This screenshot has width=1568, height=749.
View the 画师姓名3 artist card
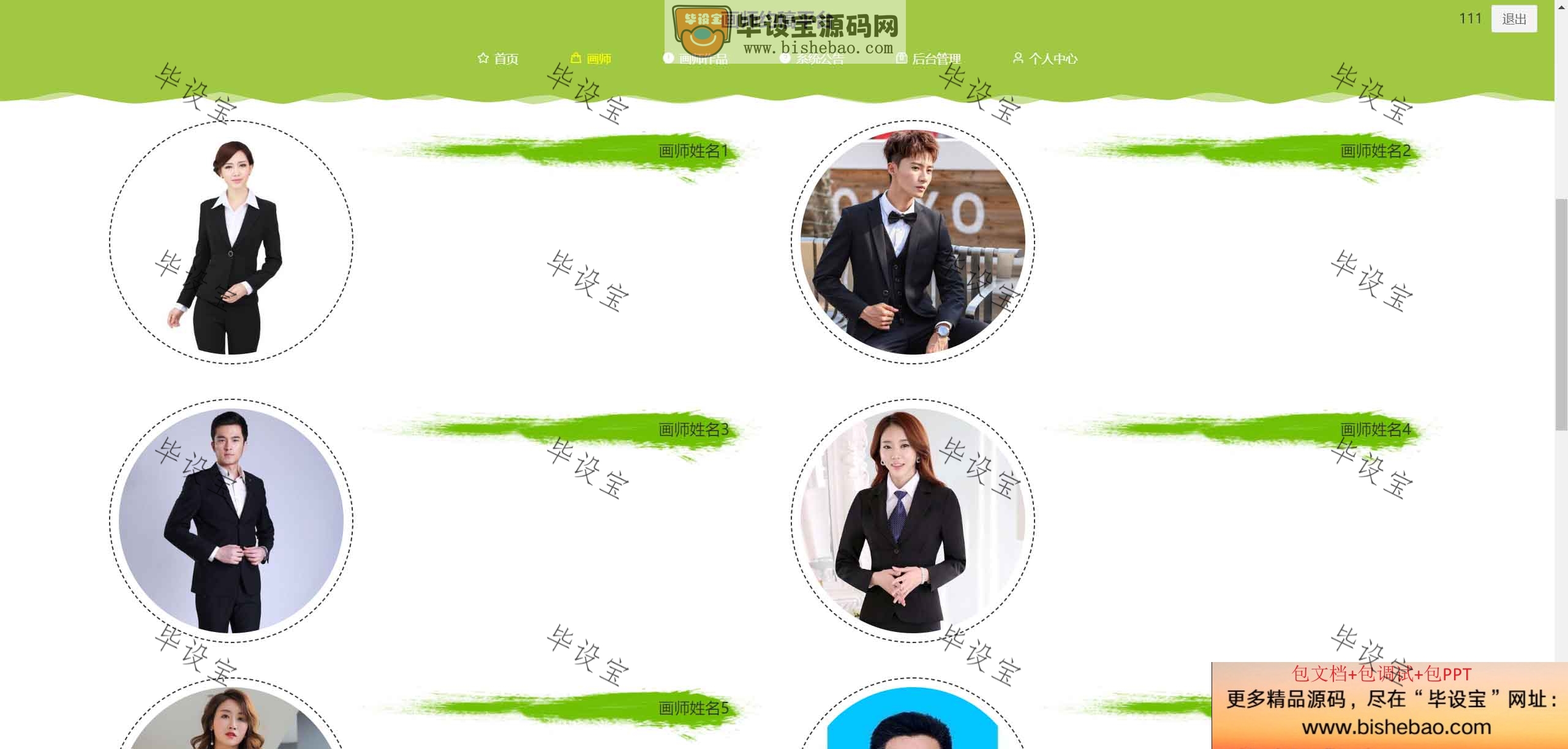pos(231,521)
